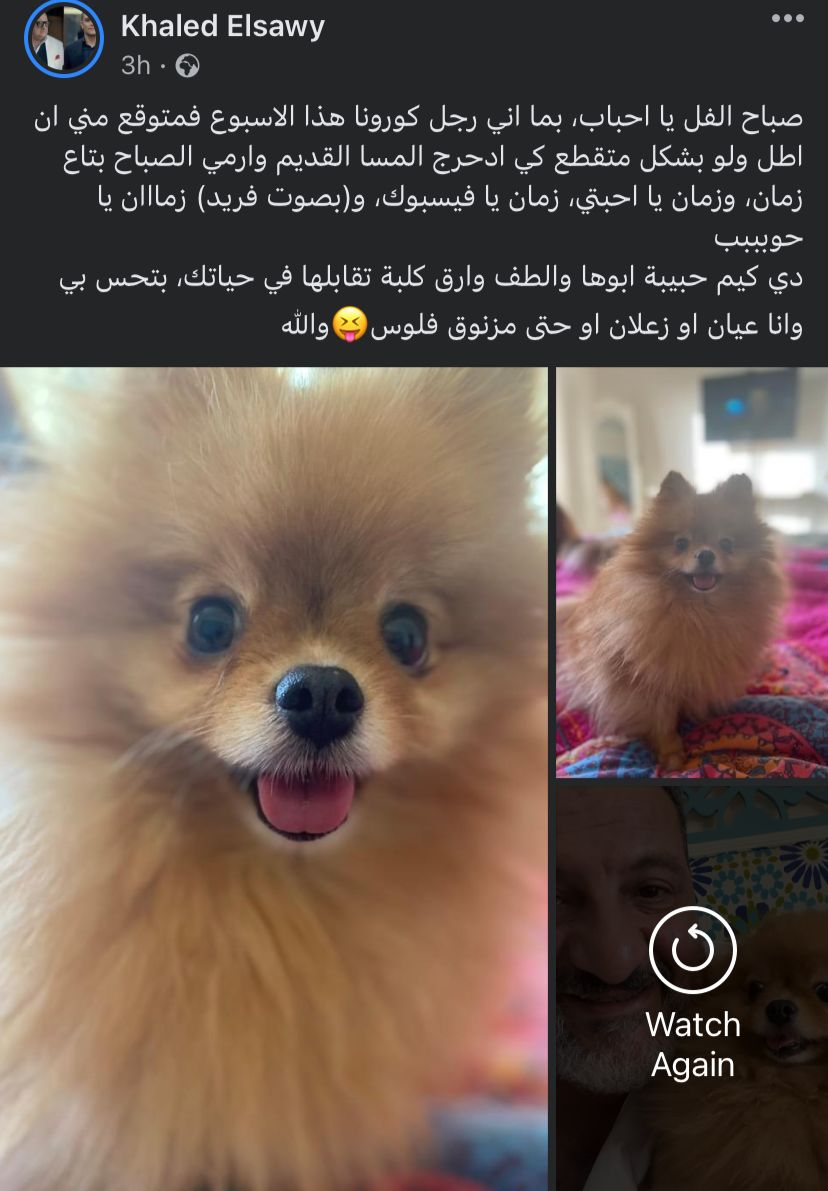This screenshot has width=828, height=1191.
Task: View the photo of the dog sitting on the bed
Action: tap(691, 572)
